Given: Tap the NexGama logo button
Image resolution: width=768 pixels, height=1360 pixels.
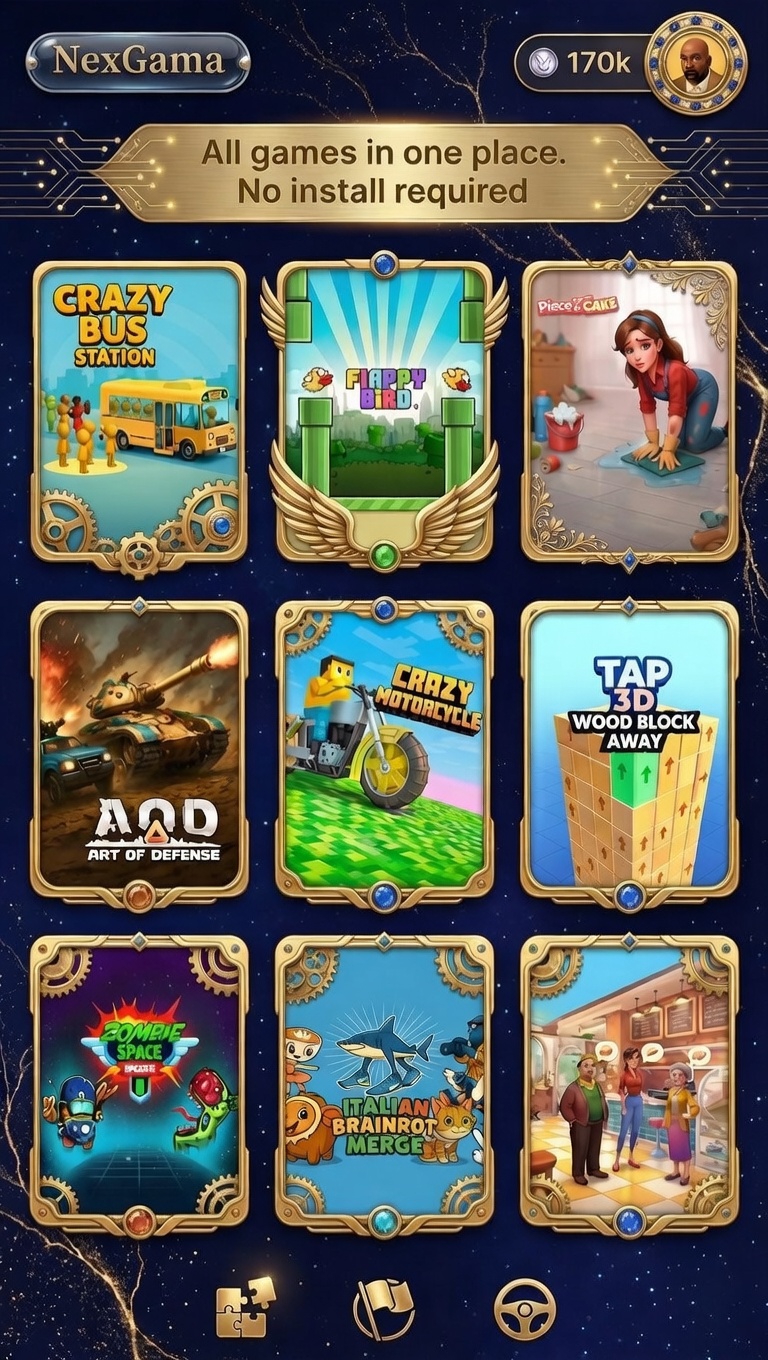Looking at the screenshot, I should point(138,61).
